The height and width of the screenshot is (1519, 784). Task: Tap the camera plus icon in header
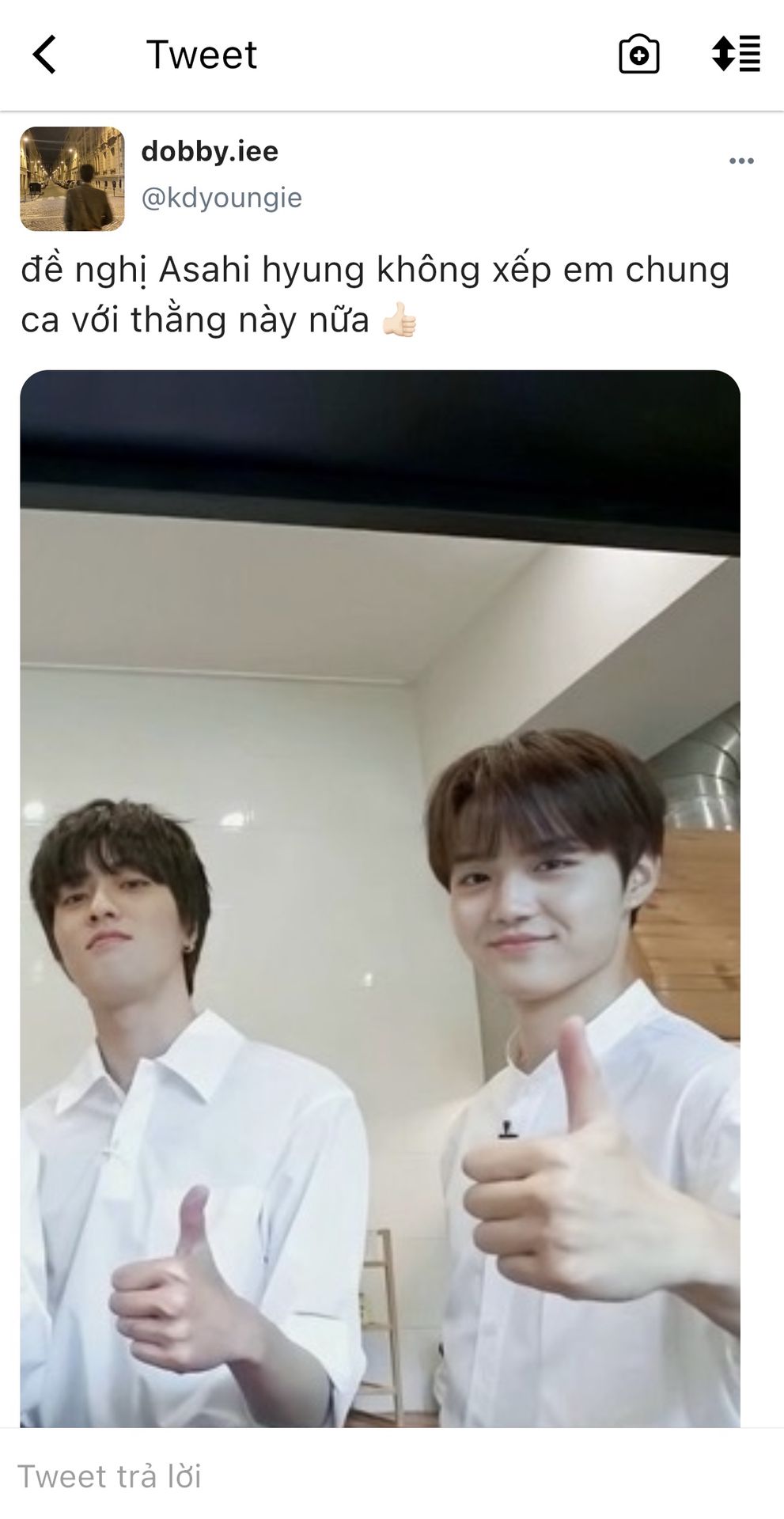pos(638,55)
